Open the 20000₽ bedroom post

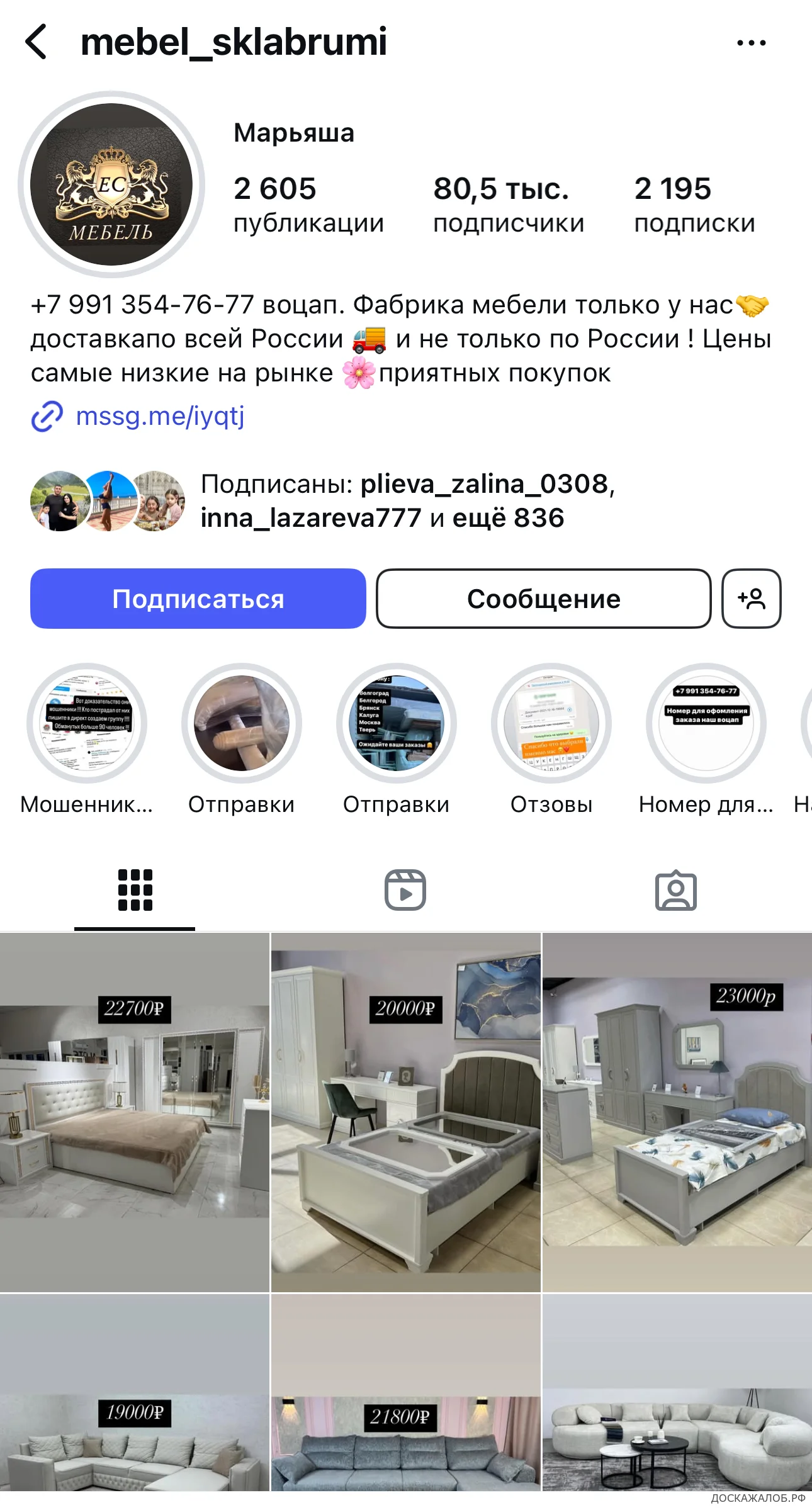click(406, 1112)
